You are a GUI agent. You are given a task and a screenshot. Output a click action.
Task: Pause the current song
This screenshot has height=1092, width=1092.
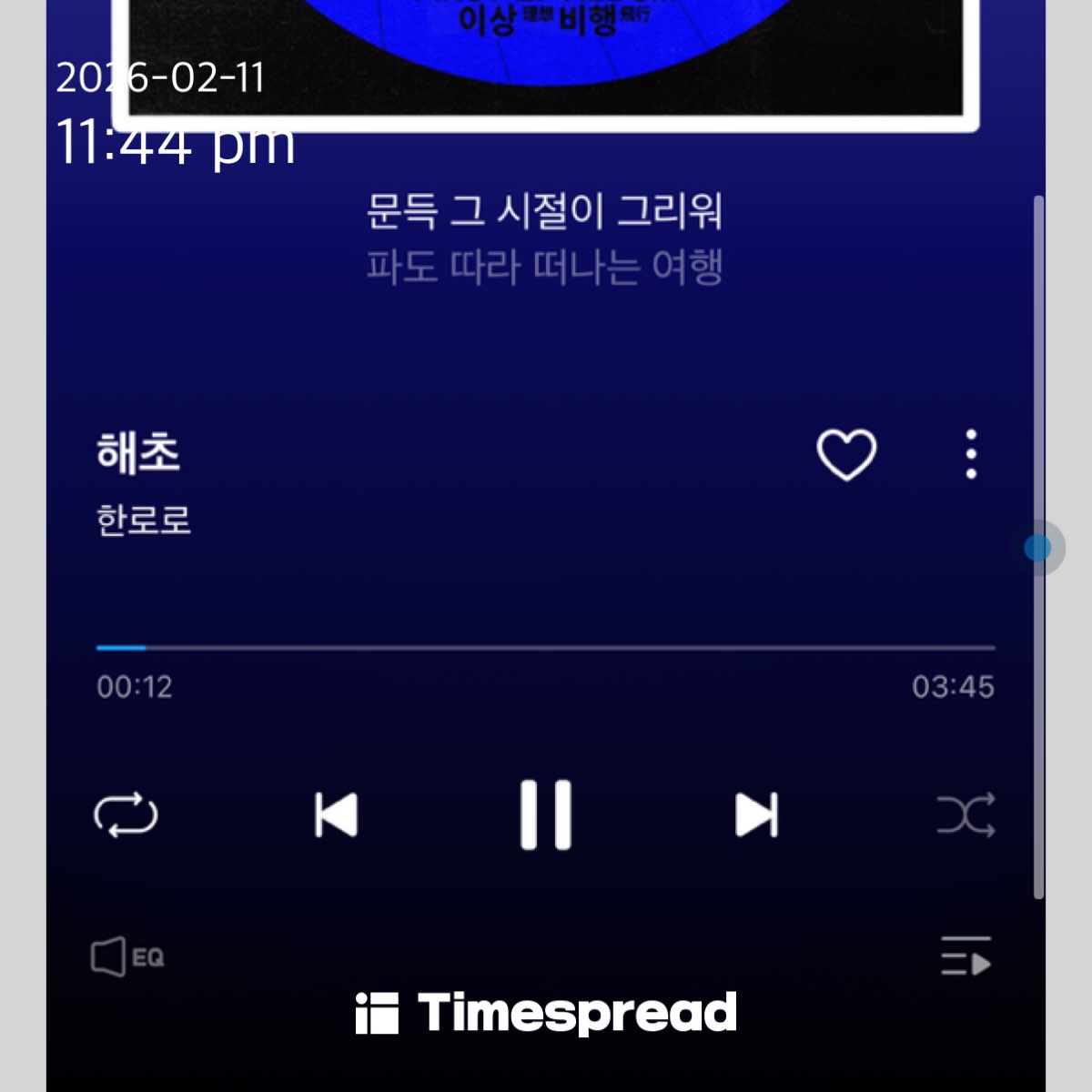(546, 814)
